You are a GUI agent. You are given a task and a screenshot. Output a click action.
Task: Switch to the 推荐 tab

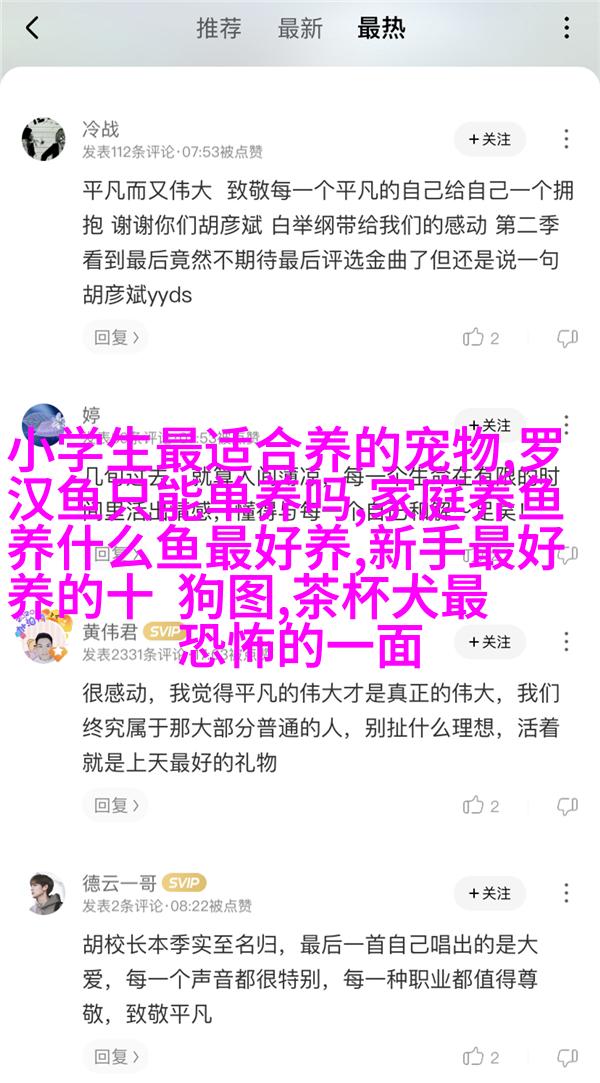[x=219, y=28]
